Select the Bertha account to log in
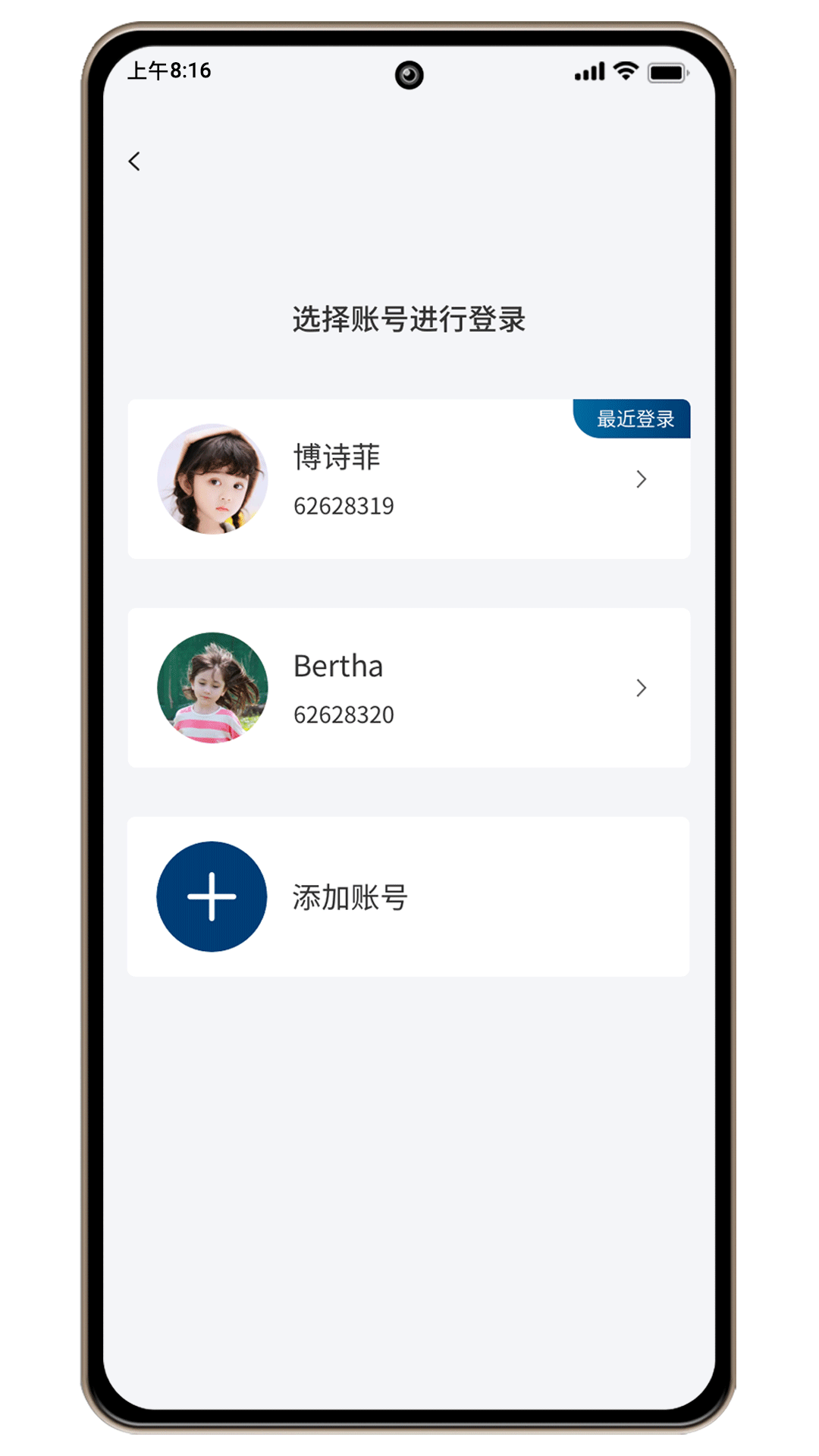The width and height of the screenshot is (819, 1456). click(408, 688)
